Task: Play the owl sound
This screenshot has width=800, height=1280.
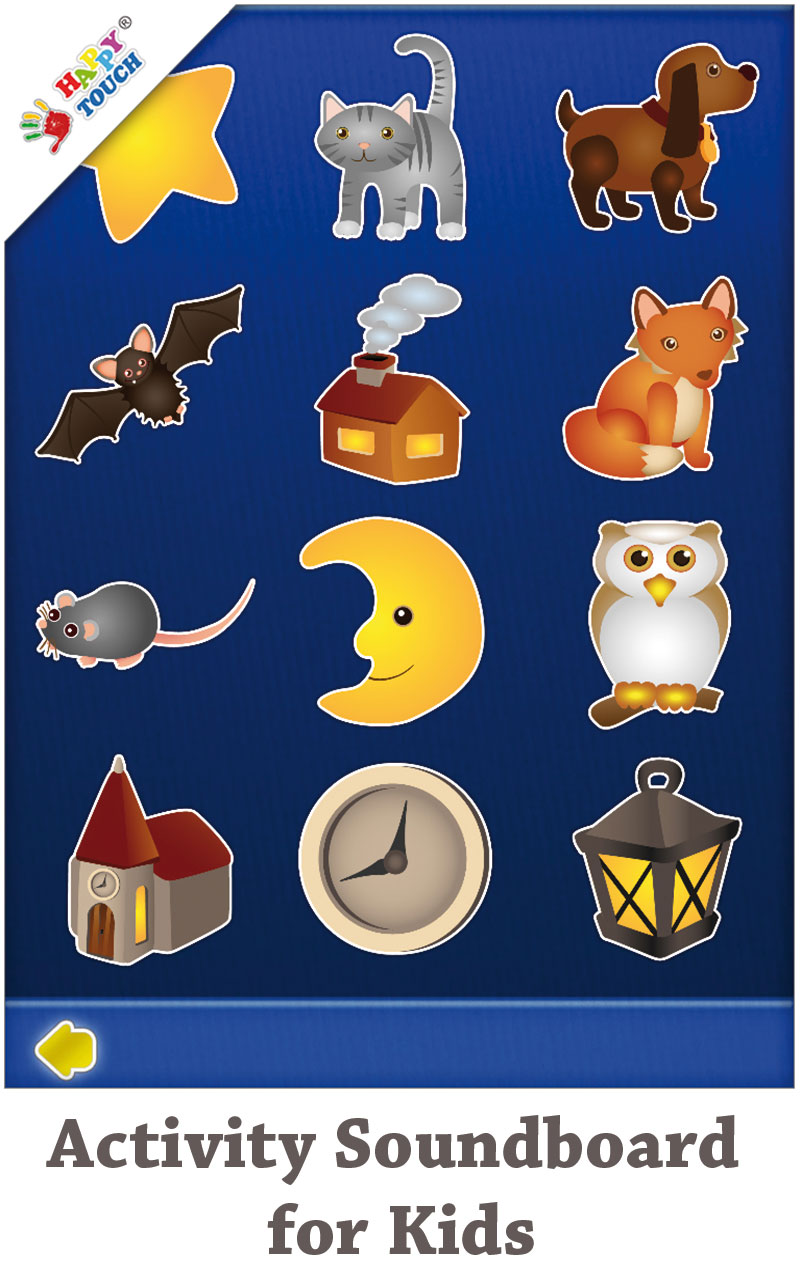Action: (x=660, y=610)
